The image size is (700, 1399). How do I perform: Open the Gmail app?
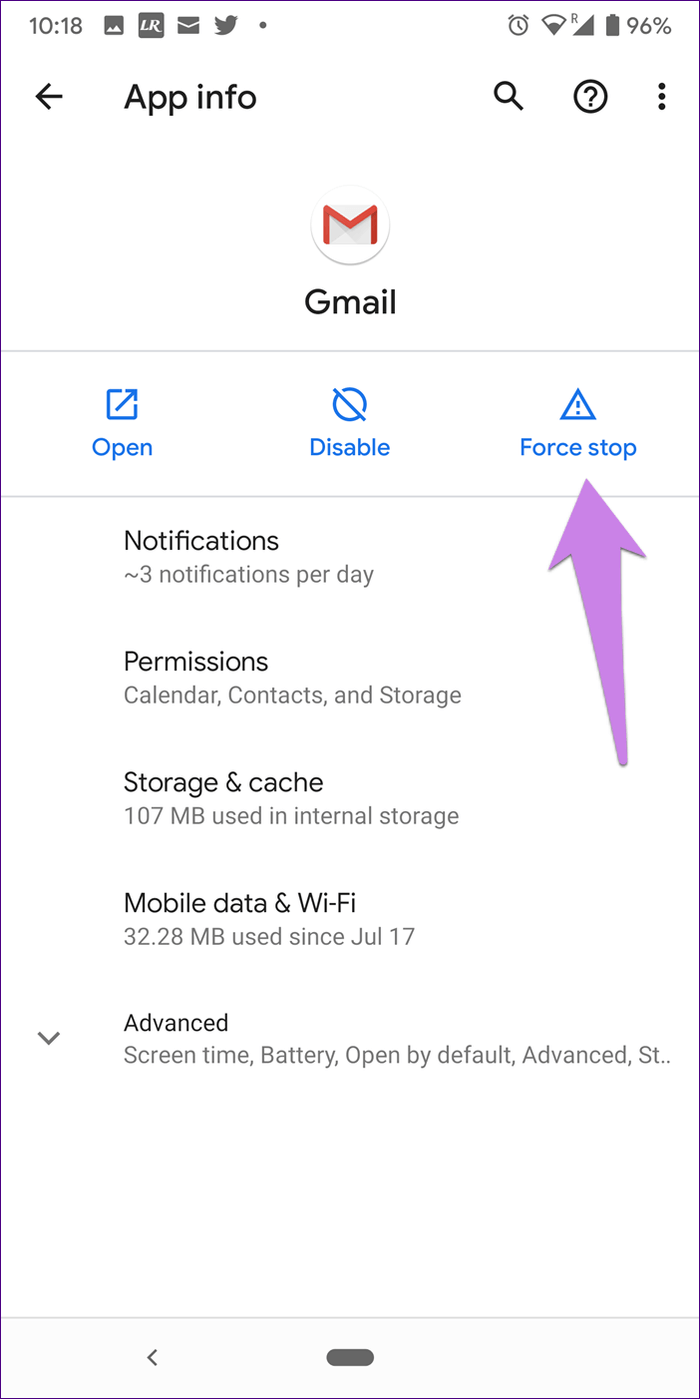tap(122, 423)
